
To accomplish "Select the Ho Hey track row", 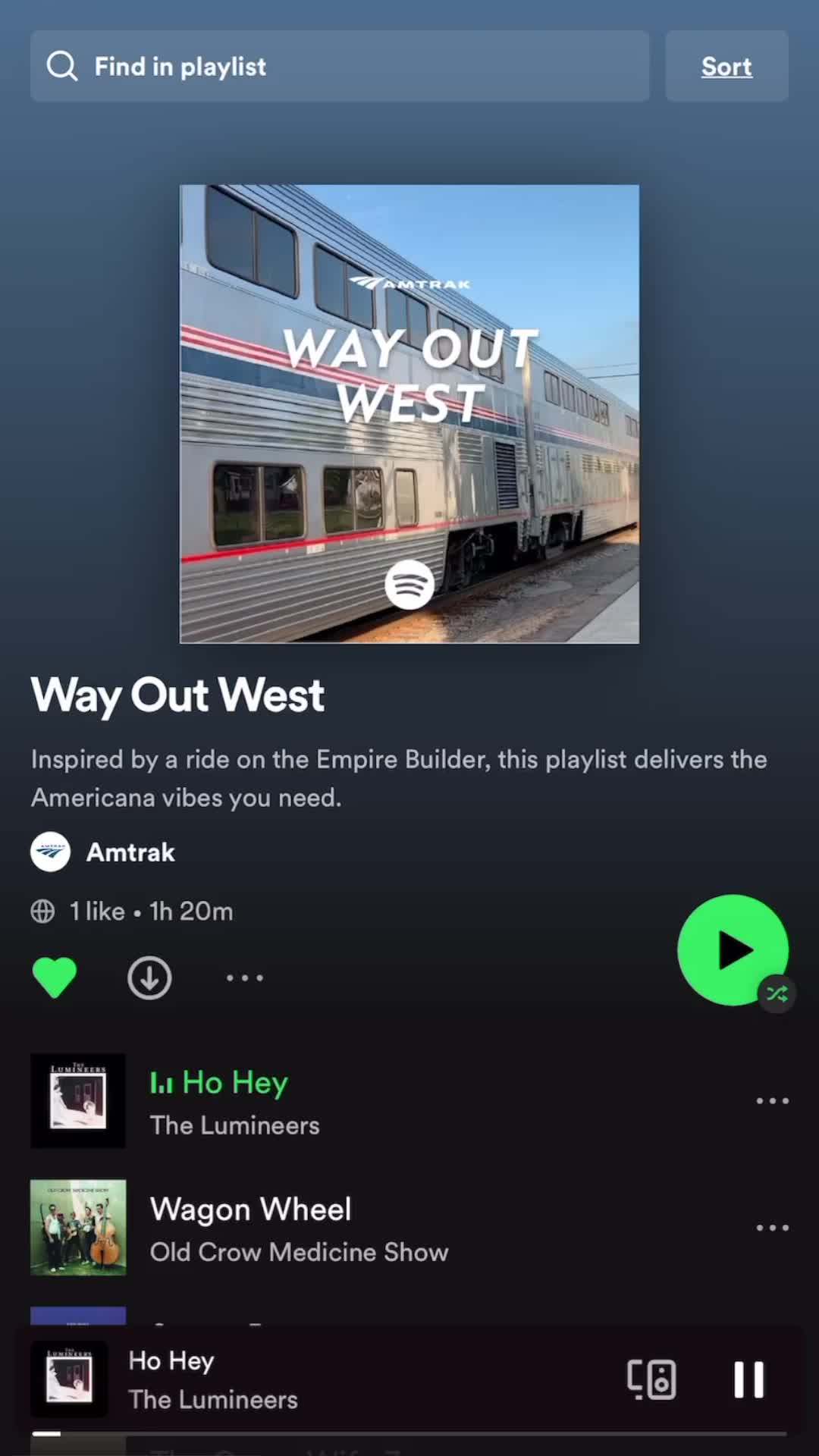I will [x=379, y=1101].
